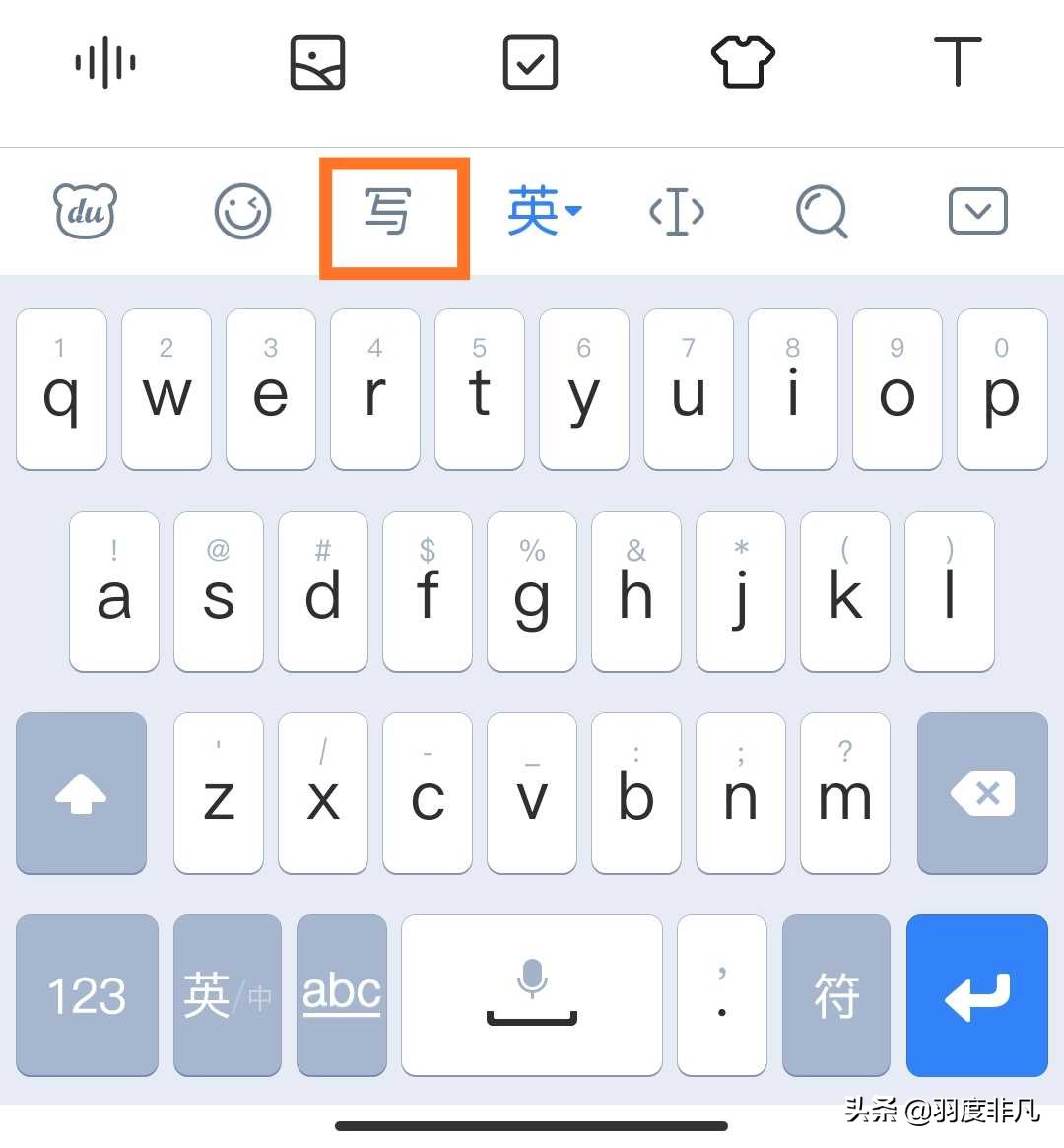Screen dimensions: 1064x1148
Task: Tap the blue return key
Action: (976, 995)
